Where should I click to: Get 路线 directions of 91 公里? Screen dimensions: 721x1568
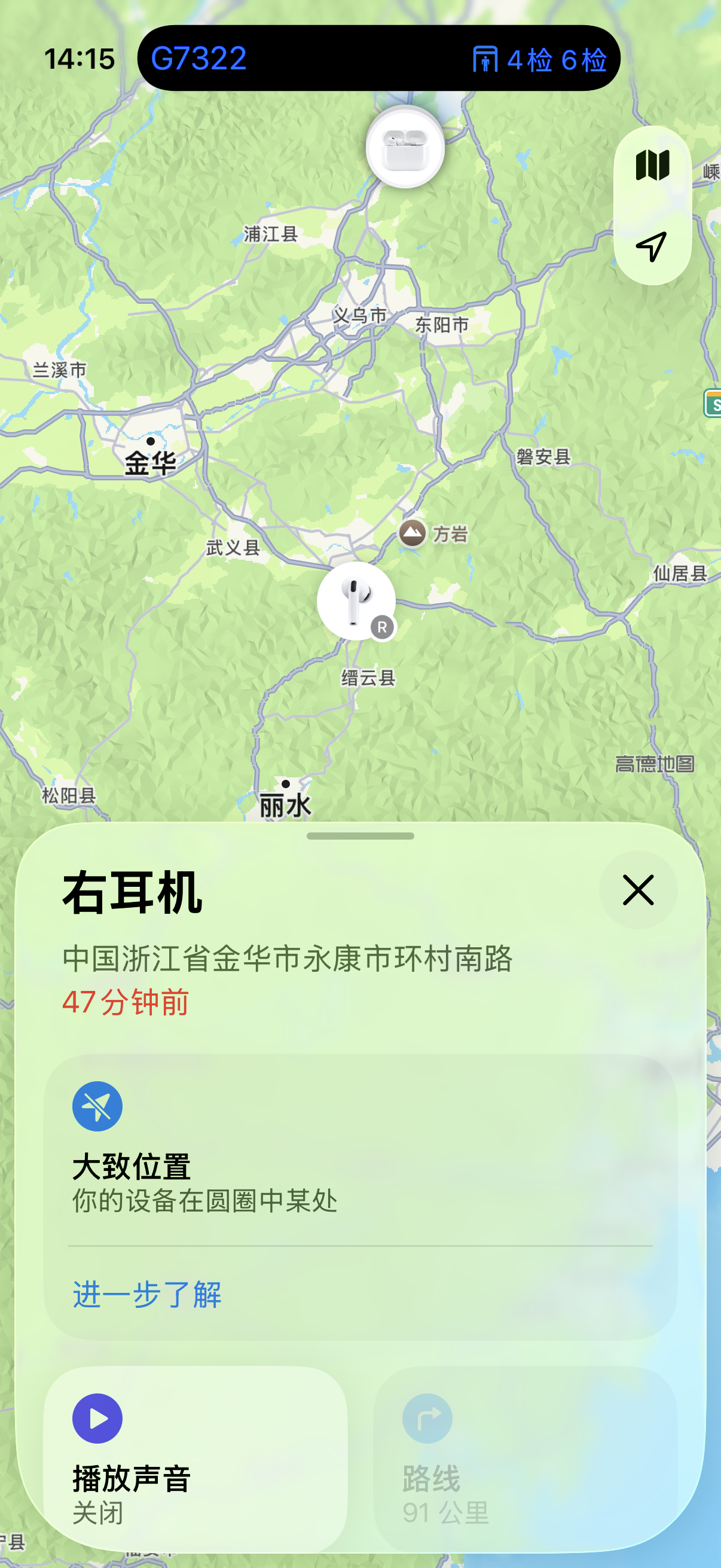(x=524, y=1459)
